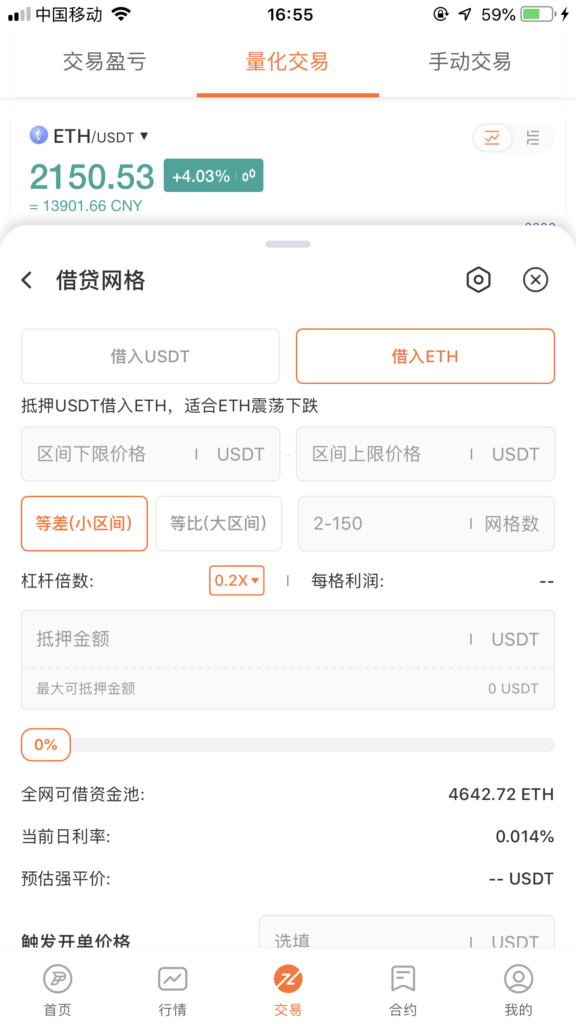This screenshot has height=1024, width=576.
Task: Enter the 区间上限价格 field
Action: (x=425, y=454)
